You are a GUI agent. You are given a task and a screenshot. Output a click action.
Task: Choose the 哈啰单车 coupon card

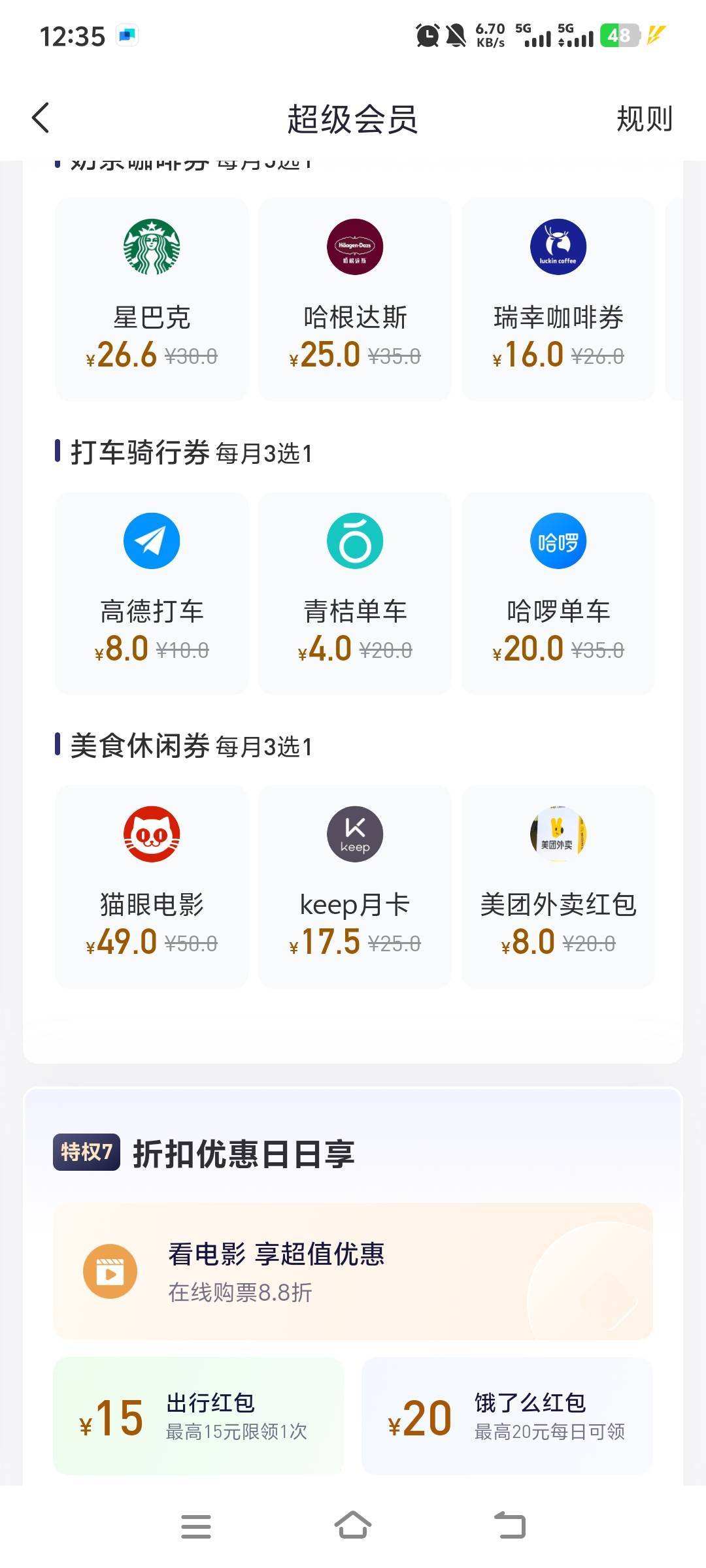558,593
